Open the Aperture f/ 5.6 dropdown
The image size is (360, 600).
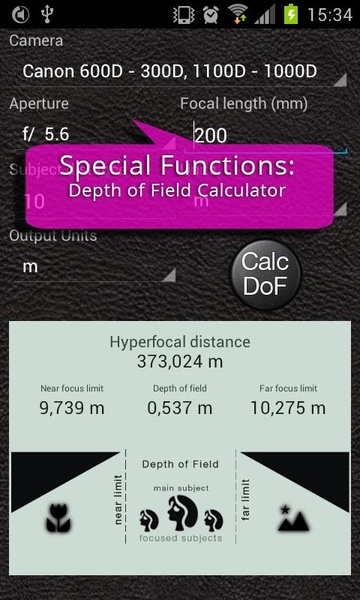pyautogui.click(x=94, y=134)
